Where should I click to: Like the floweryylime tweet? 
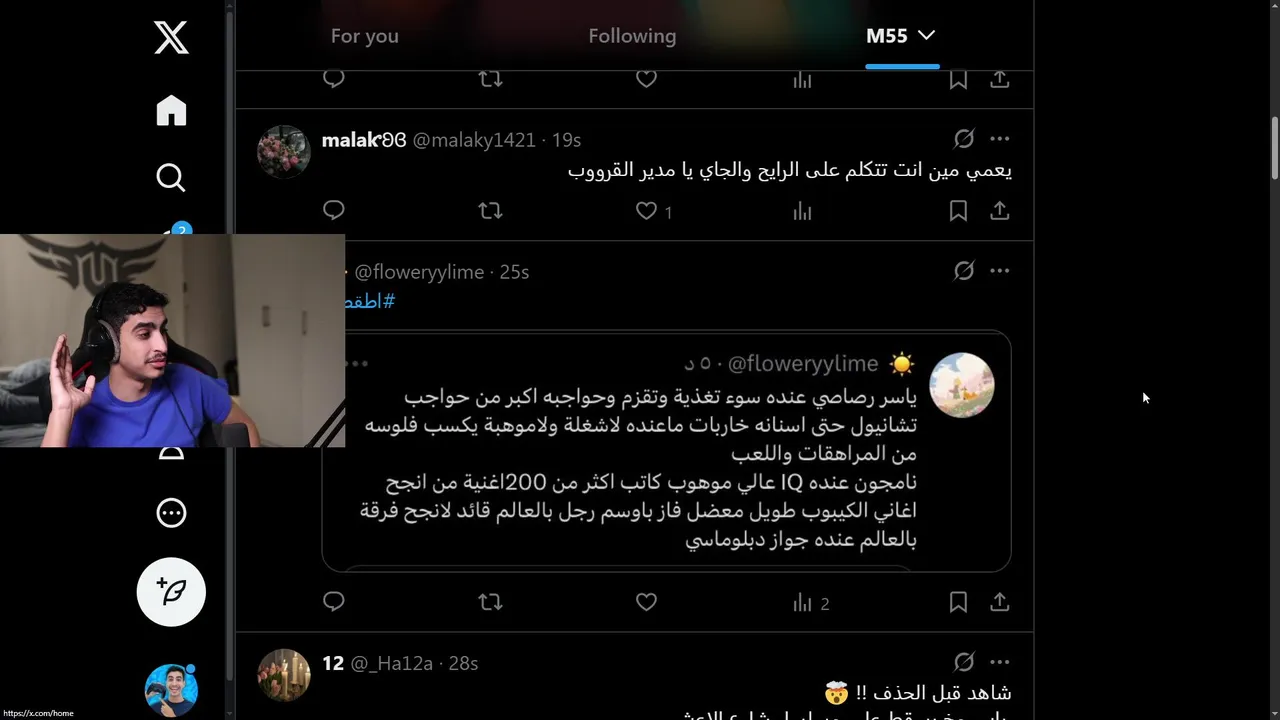point(647,602)
